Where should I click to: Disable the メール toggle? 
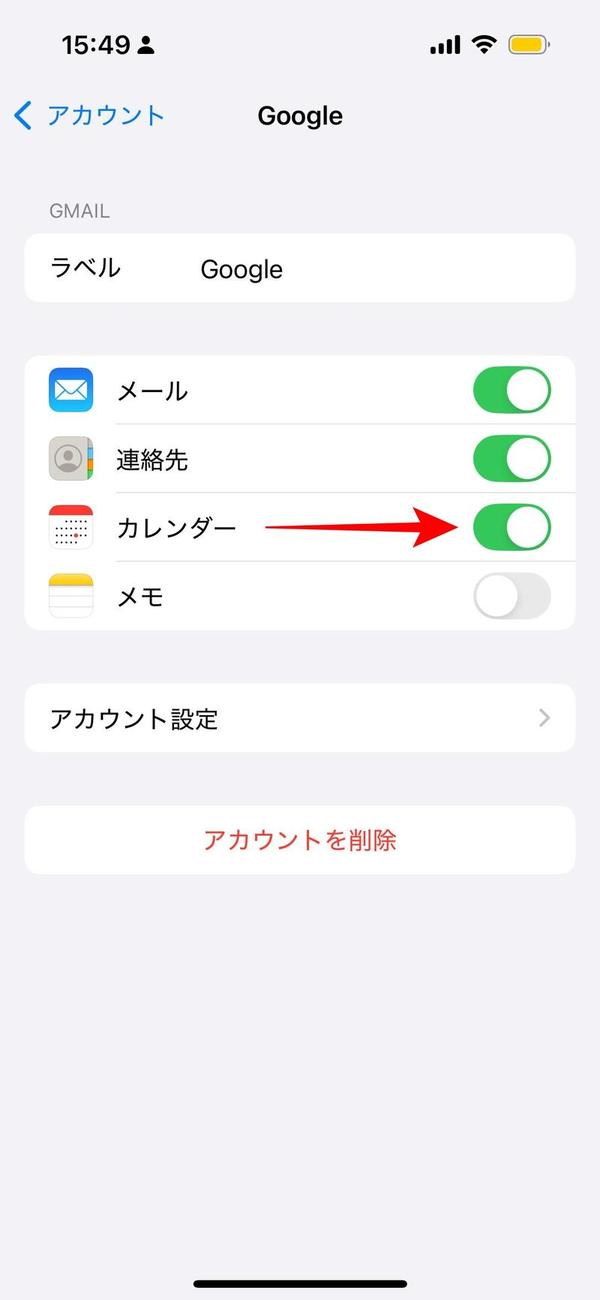[512, 390]
